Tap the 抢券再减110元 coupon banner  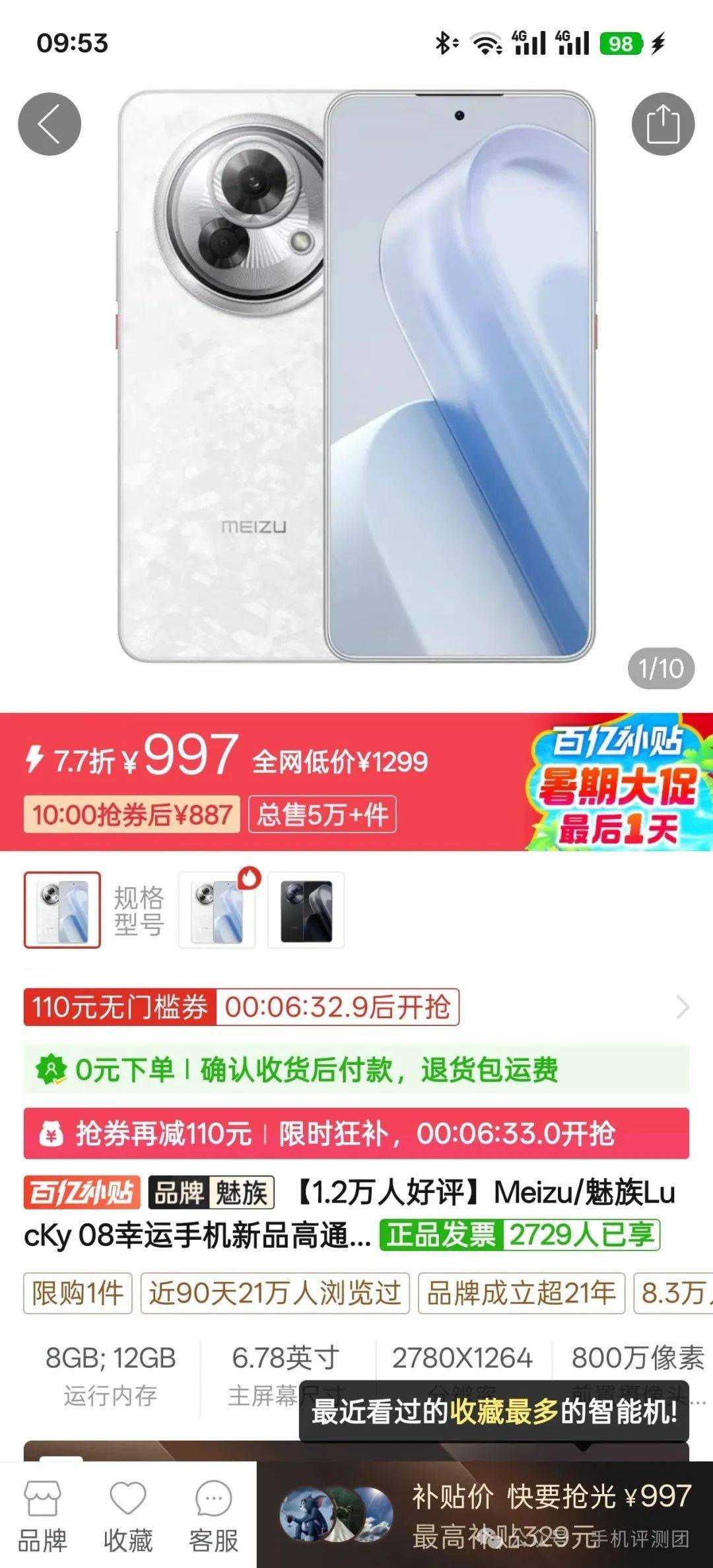click(x=356, y=1134)
